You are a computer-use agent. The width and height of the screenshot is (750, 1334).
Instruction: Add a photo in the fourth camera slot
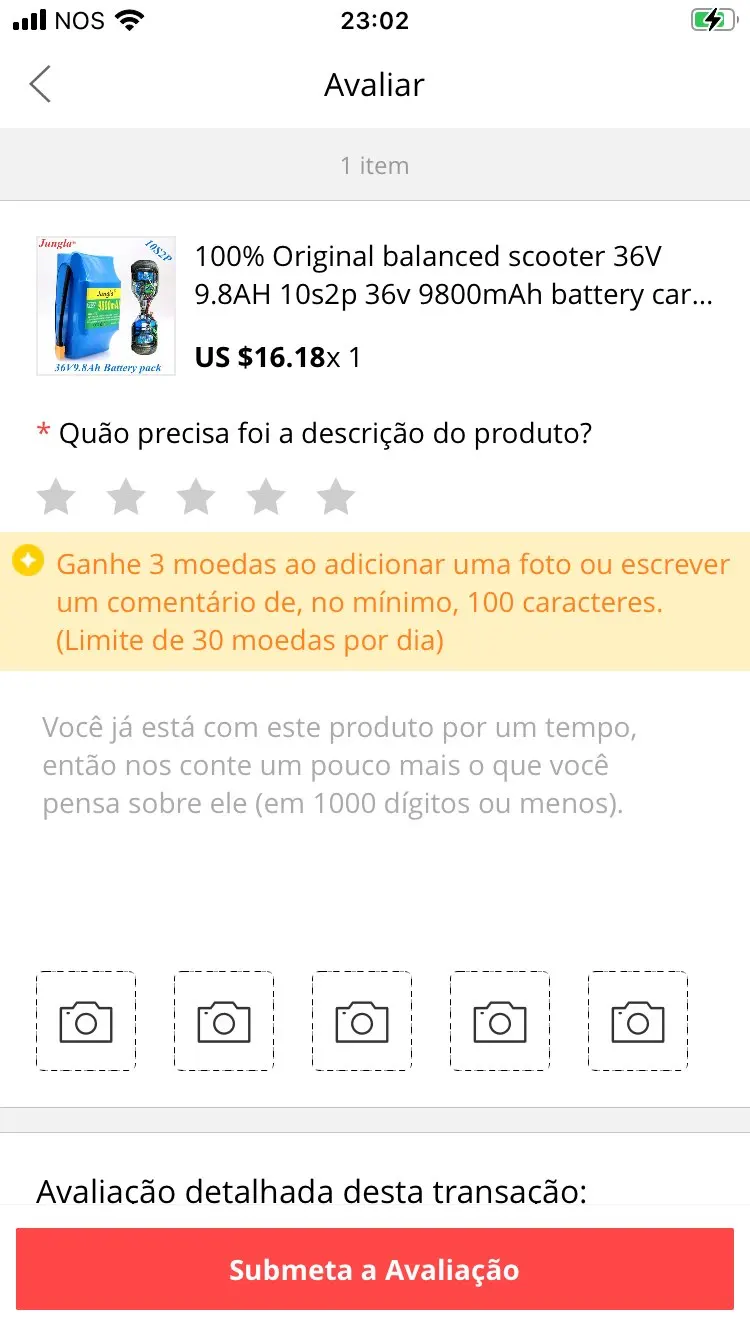click(500, 1021)
